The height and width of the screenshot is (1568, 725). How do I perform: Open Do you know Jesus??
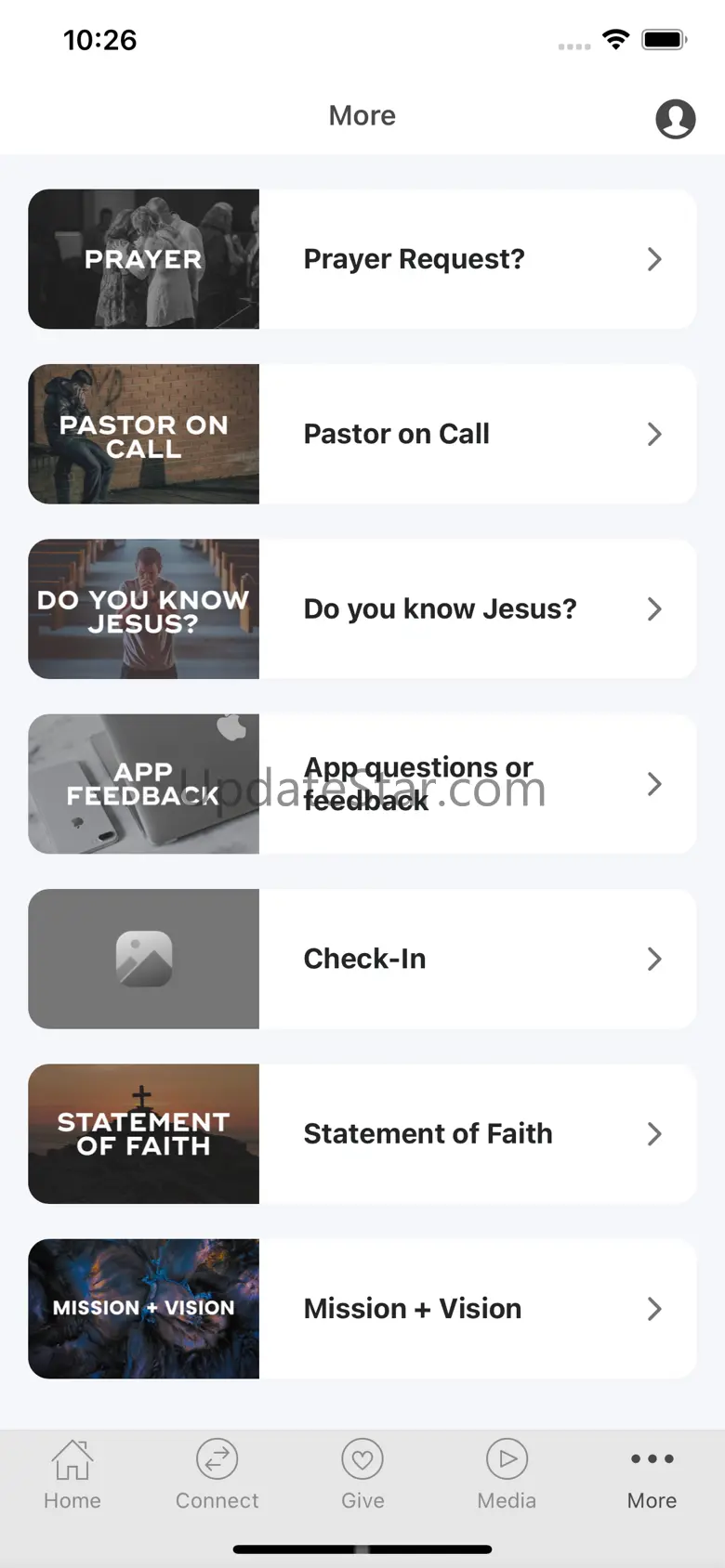[x=440, y=608]
